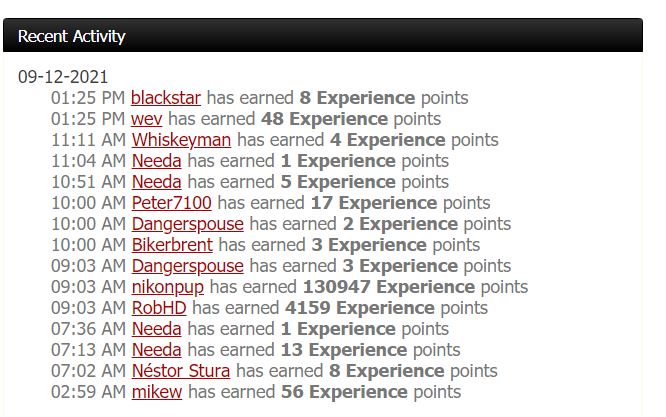
Task: Open Needa link in 07:13 AM entry
Action: click(x=156, y=350)
